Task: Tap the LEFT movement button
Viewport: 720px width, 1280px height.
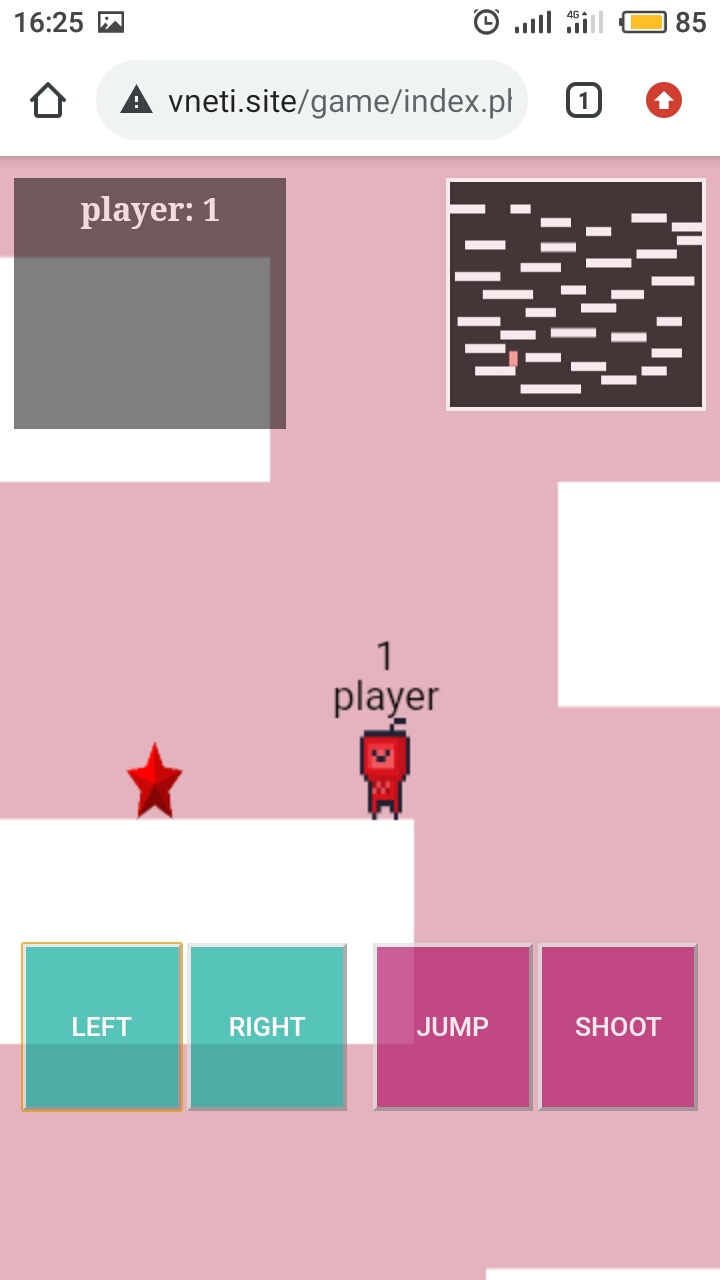Action: click(102, 1027)
